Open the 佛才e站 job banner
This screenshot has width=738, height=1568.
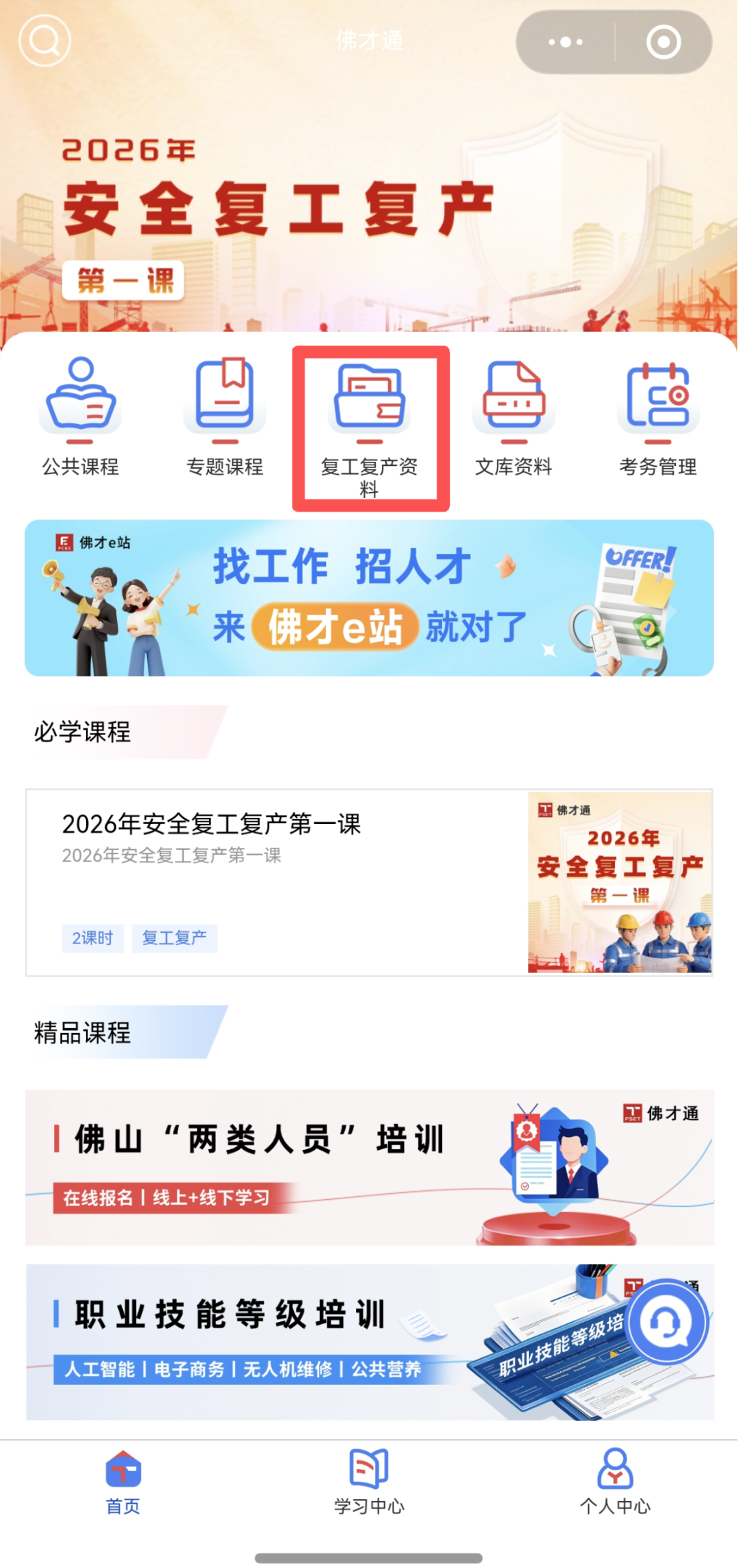click(369, 598)
